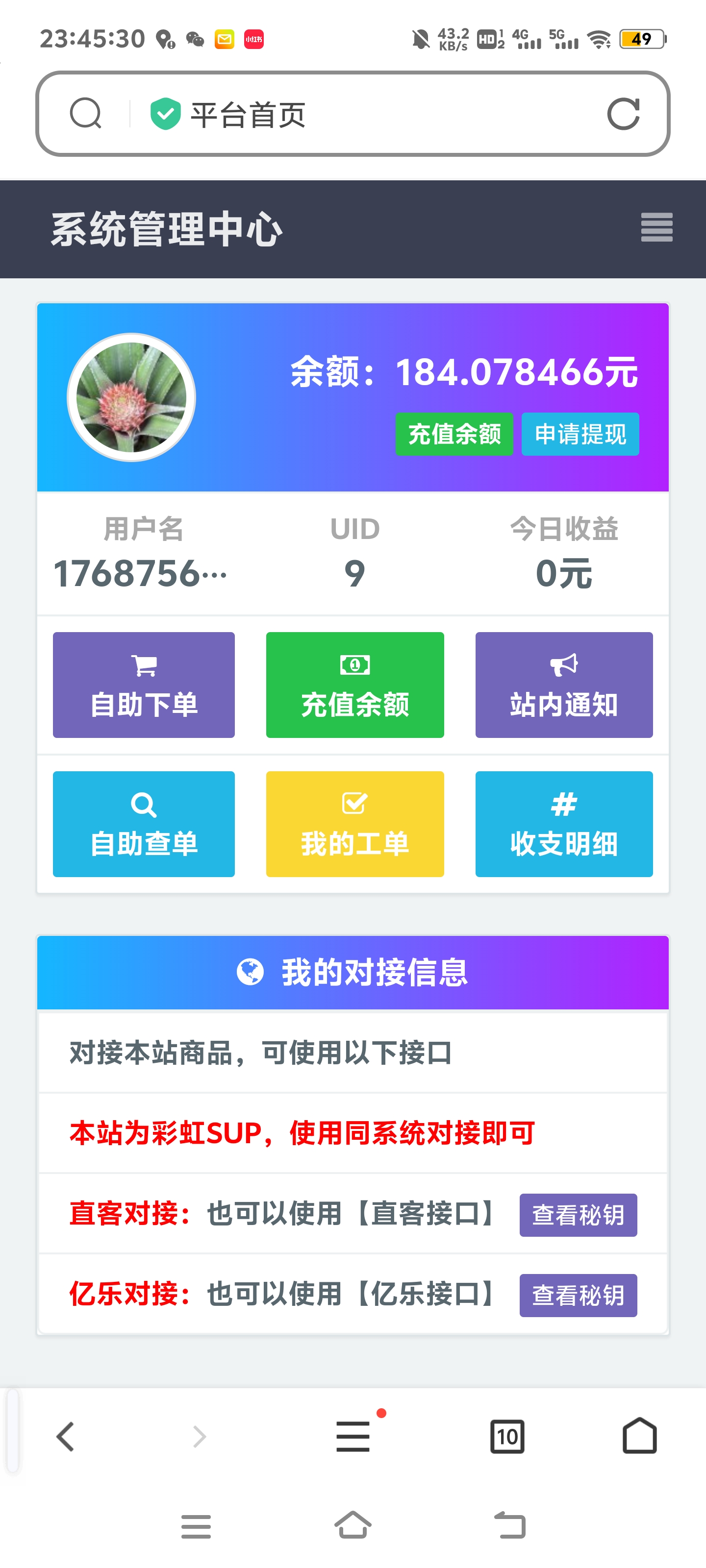This screenshot has height=1568, width=706.
Task: Open the browser menu in the bottom toolbar
Action: tap(353, 1437)
